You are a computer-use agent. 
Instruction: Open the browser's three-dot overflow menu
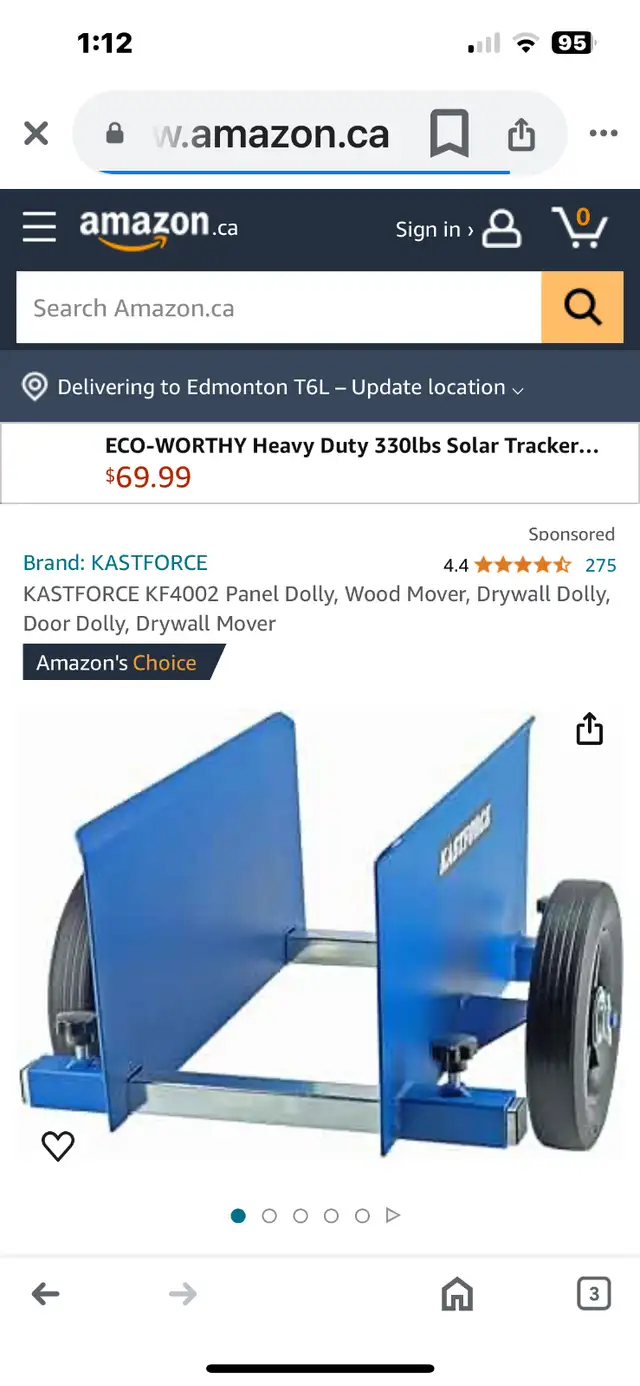[x=603, y=134]
